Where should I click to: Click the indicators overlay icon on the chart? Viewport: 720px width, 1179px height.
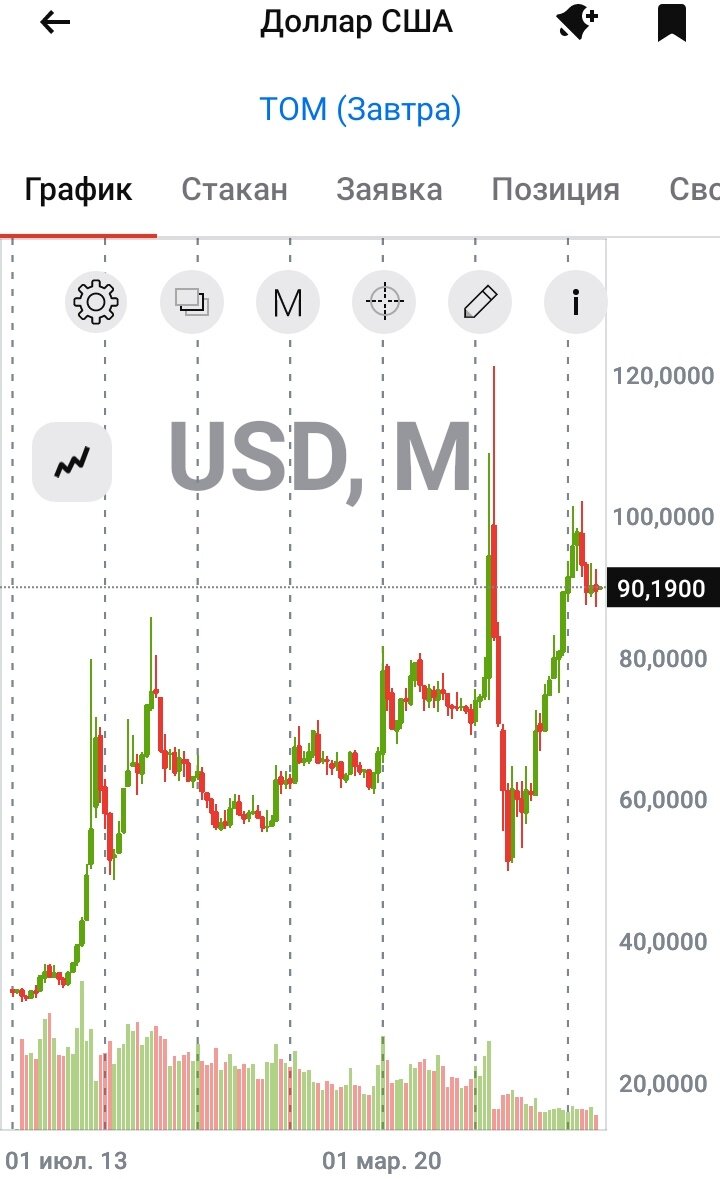(191, 302)
